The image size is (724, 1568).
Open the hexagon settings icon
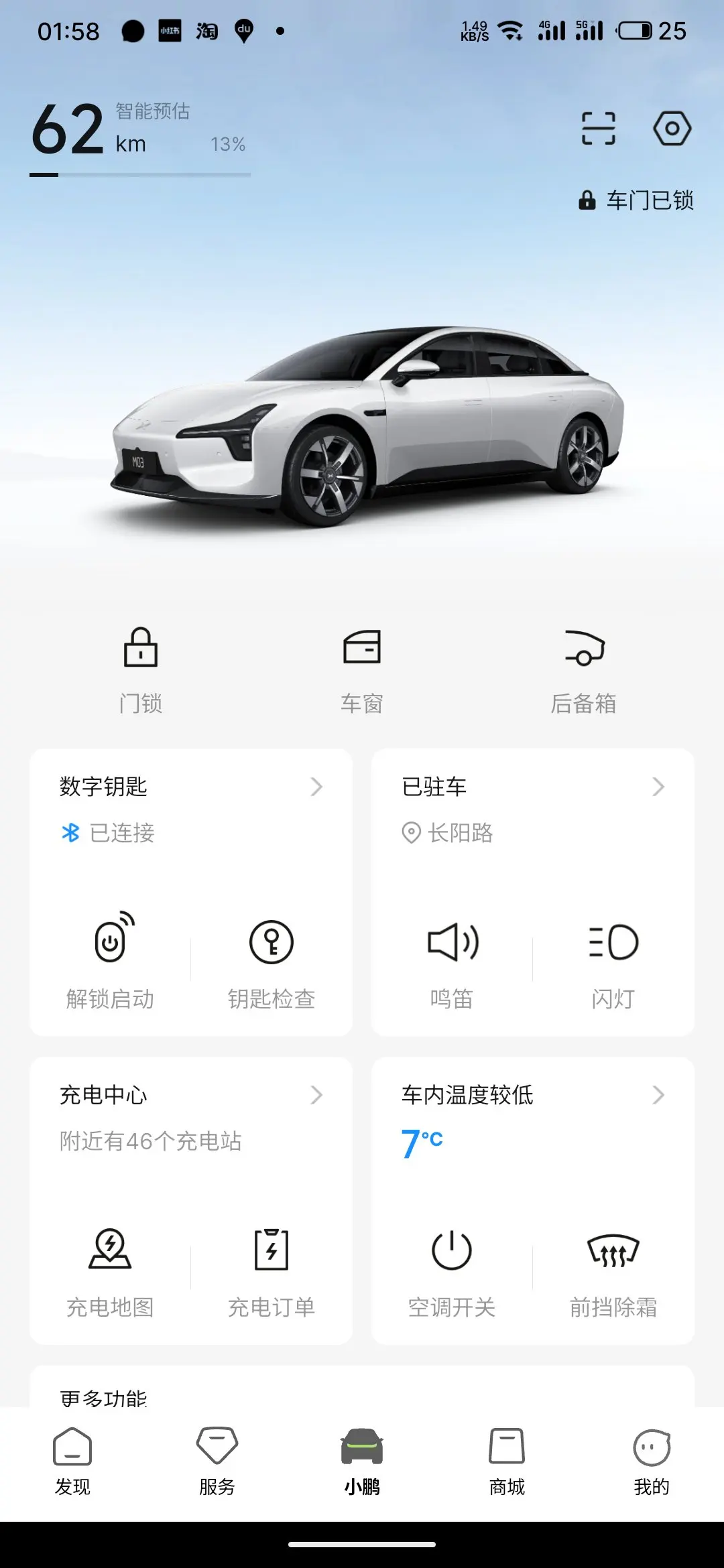coord(672,129)
